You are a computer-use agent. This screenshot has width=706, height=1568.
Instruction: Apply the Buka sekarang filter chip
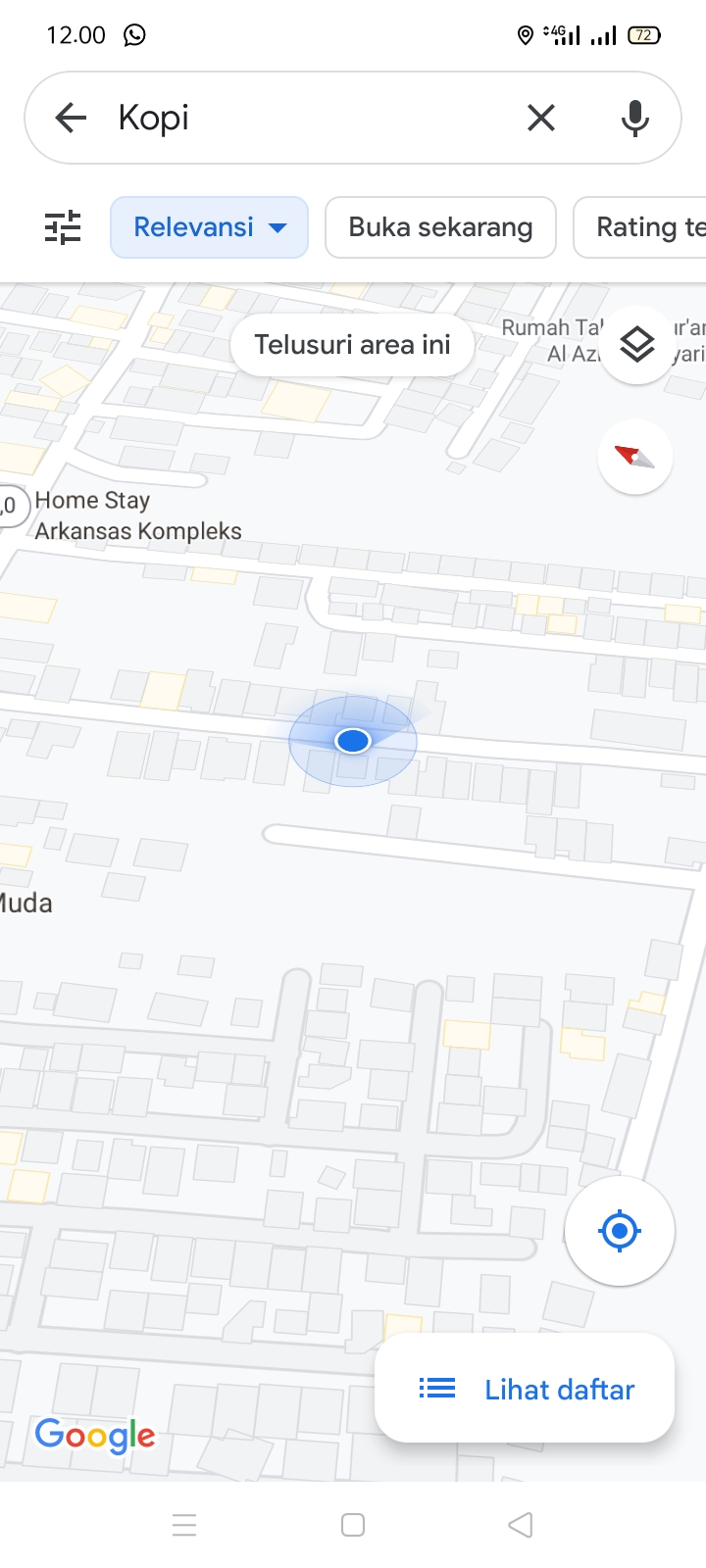point(440,227)
